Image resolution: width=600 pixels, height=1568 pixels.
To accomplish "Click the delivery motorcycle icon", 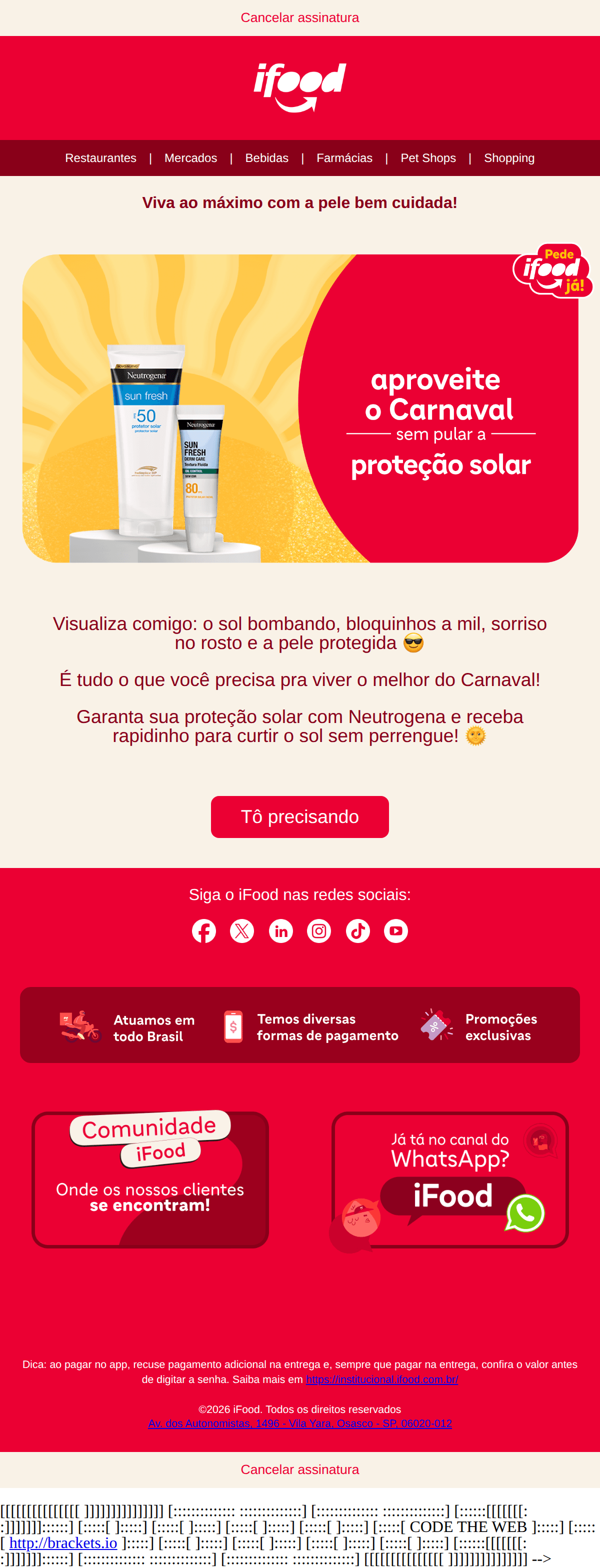I will coord(79,1025).
